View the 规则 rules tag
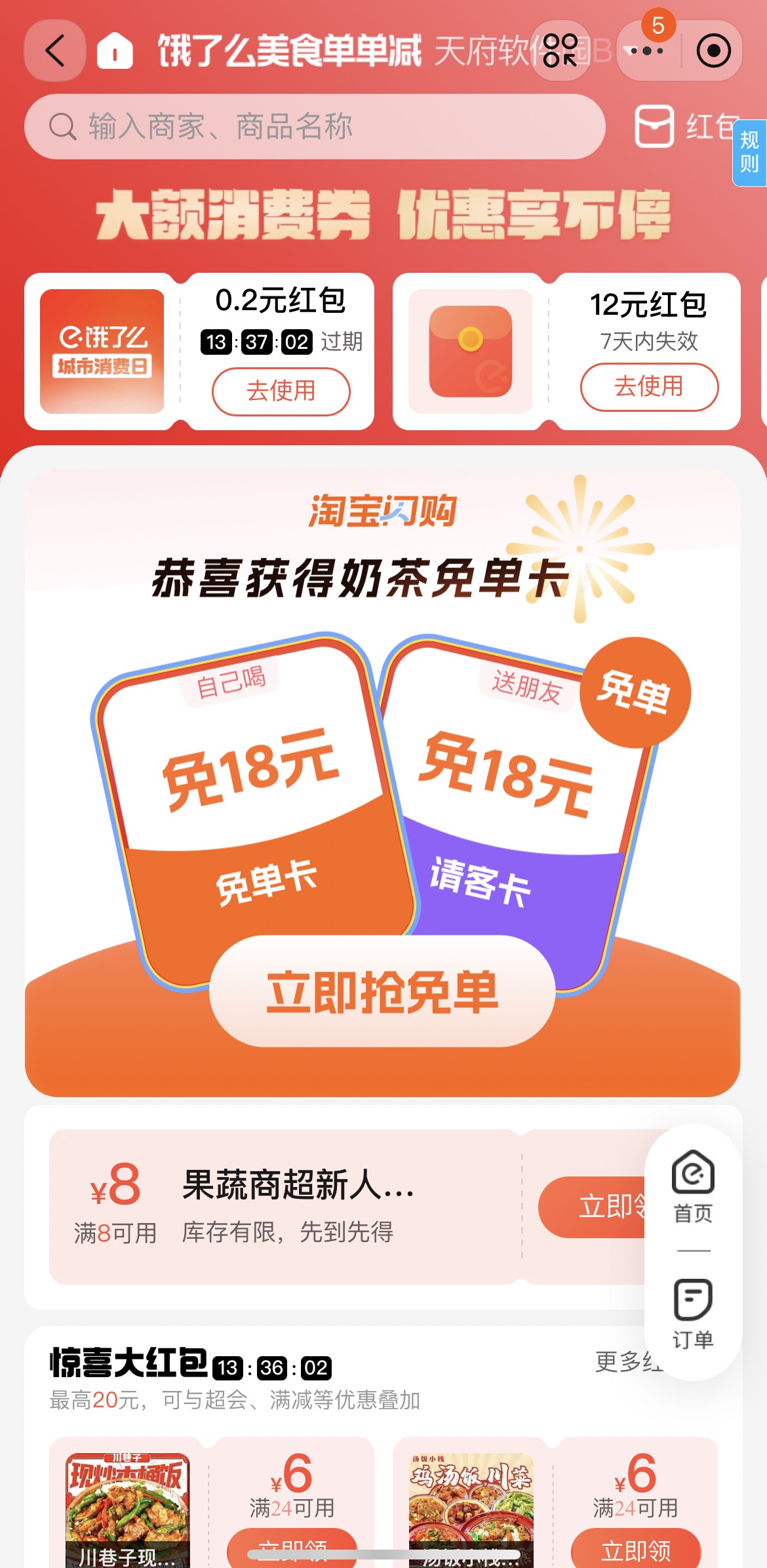The image size is (767, 1568). click(749, 152)
